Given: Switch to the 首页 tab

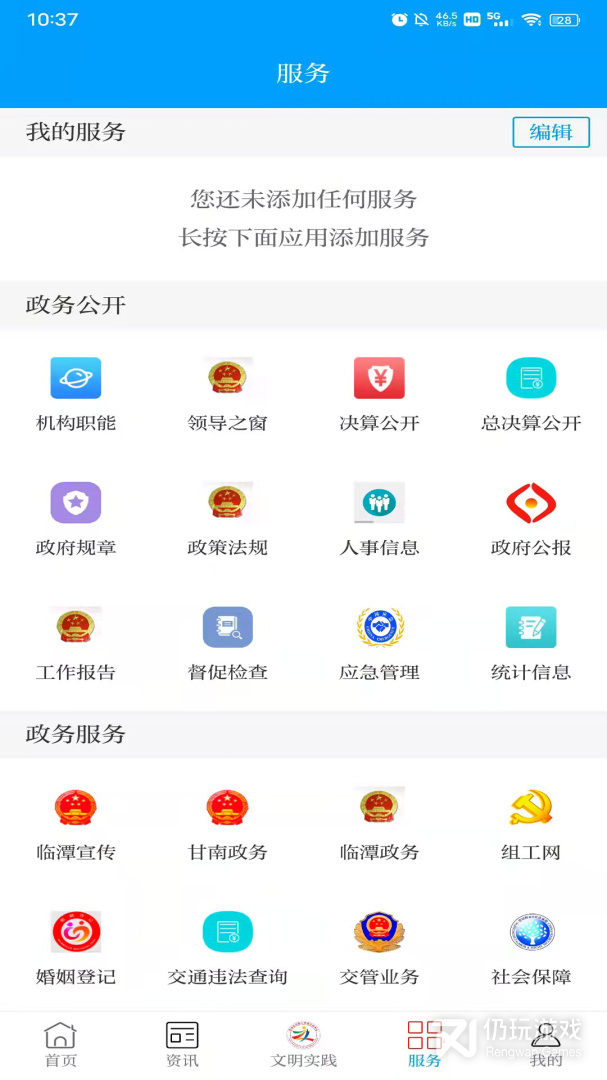Looking at the screenshot, I should 60,1045.
